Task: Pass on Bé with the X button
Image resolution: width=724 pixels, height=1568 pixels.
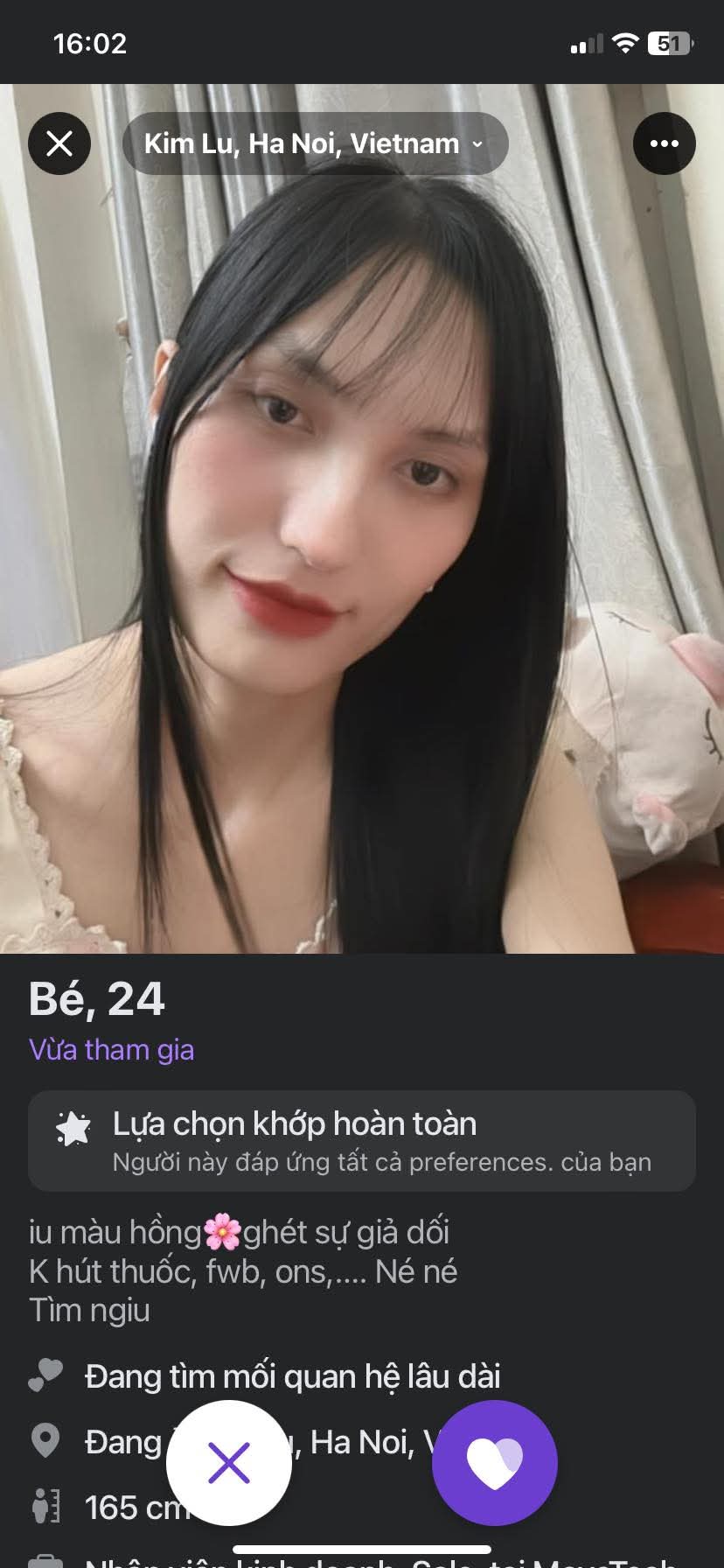Action: tap(229, 1463)
